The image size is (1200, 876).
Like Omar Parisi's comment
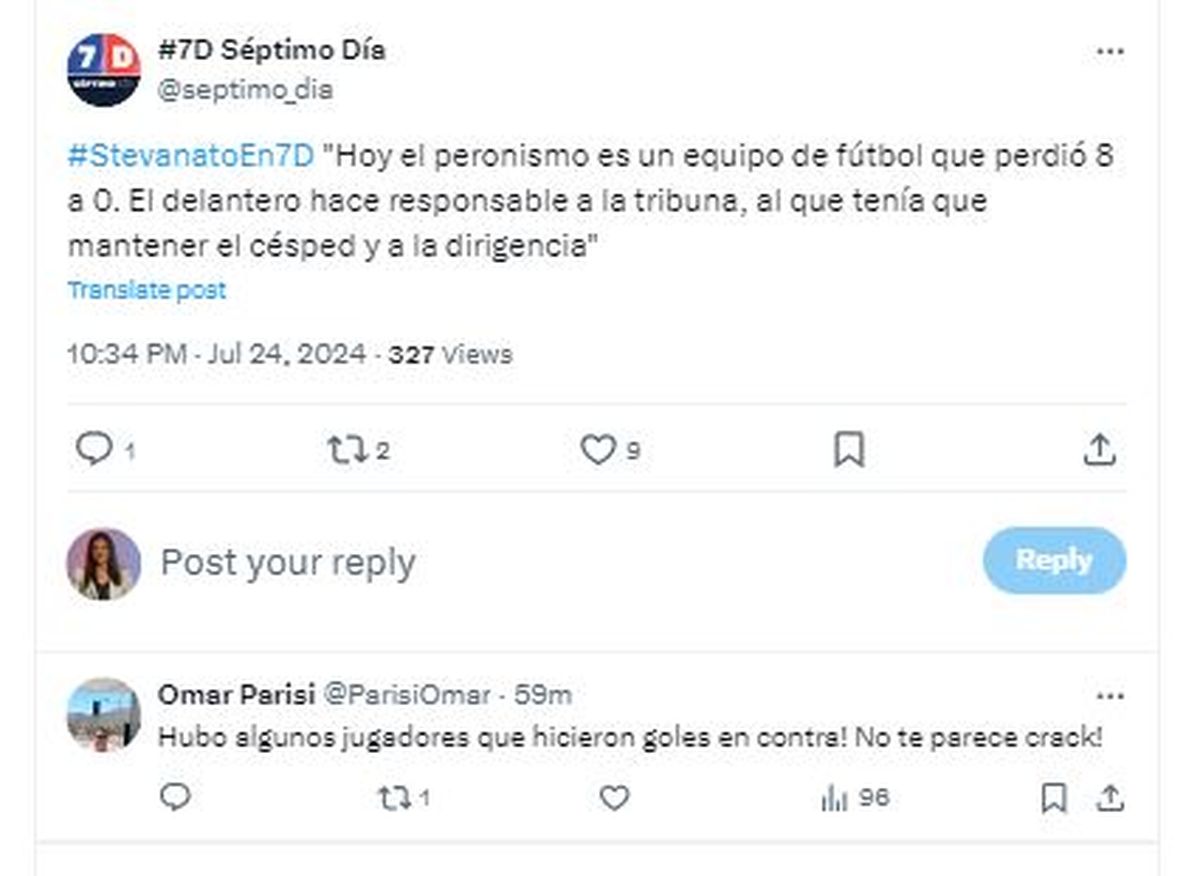pyautogui.click(x=614, y=797)
